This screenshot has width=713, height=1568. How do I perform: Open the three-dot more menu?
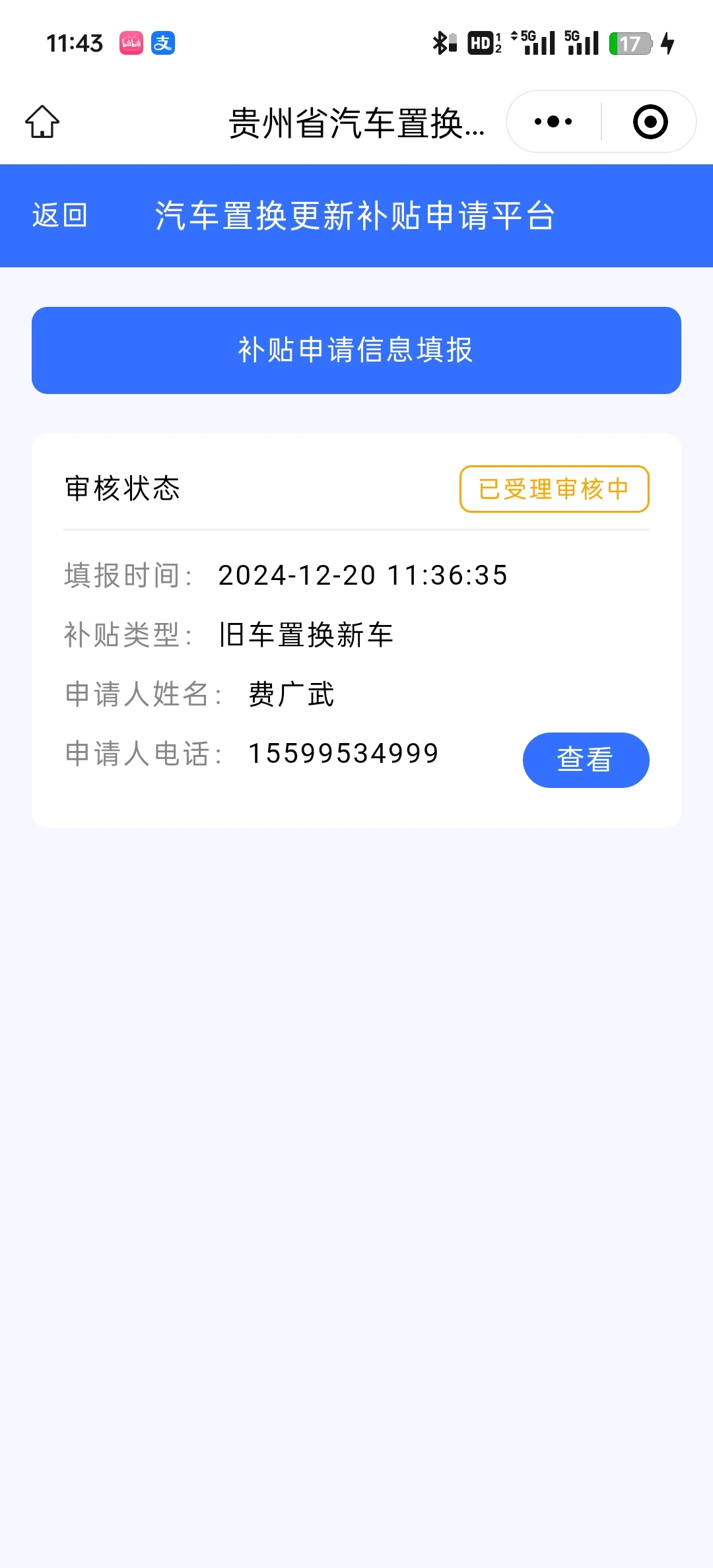(x=553, y=122)
